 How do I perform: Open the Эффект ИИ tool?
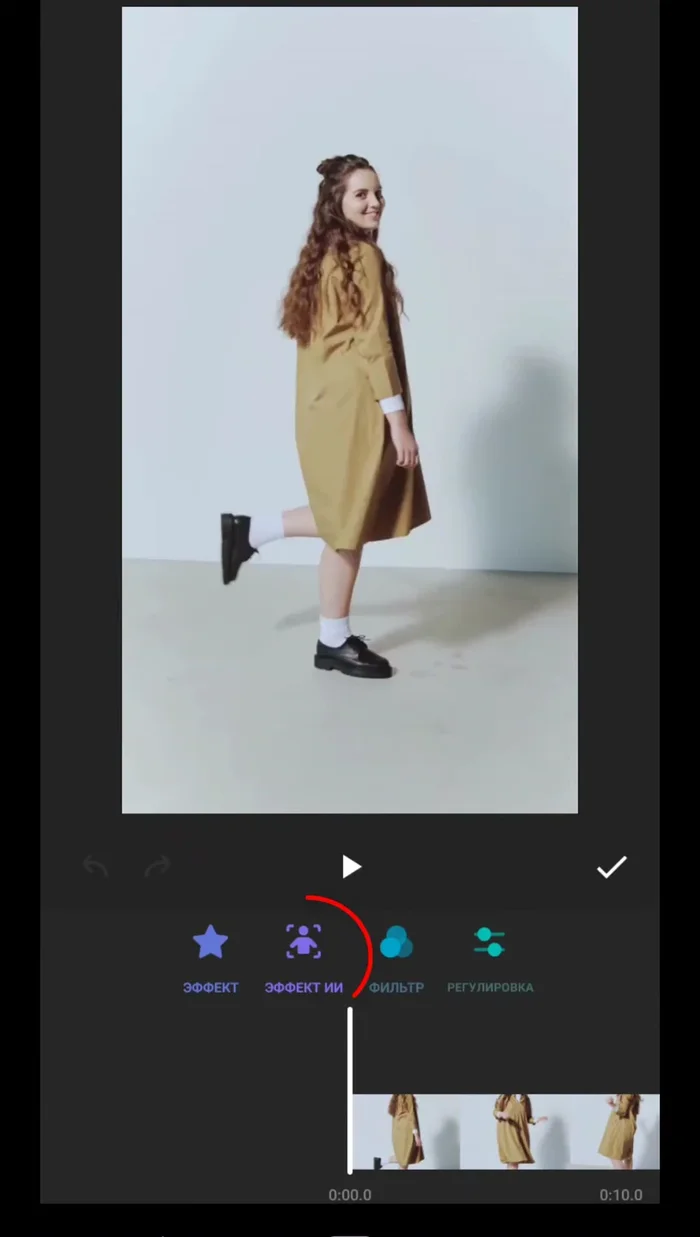click(x=303, y=955)
